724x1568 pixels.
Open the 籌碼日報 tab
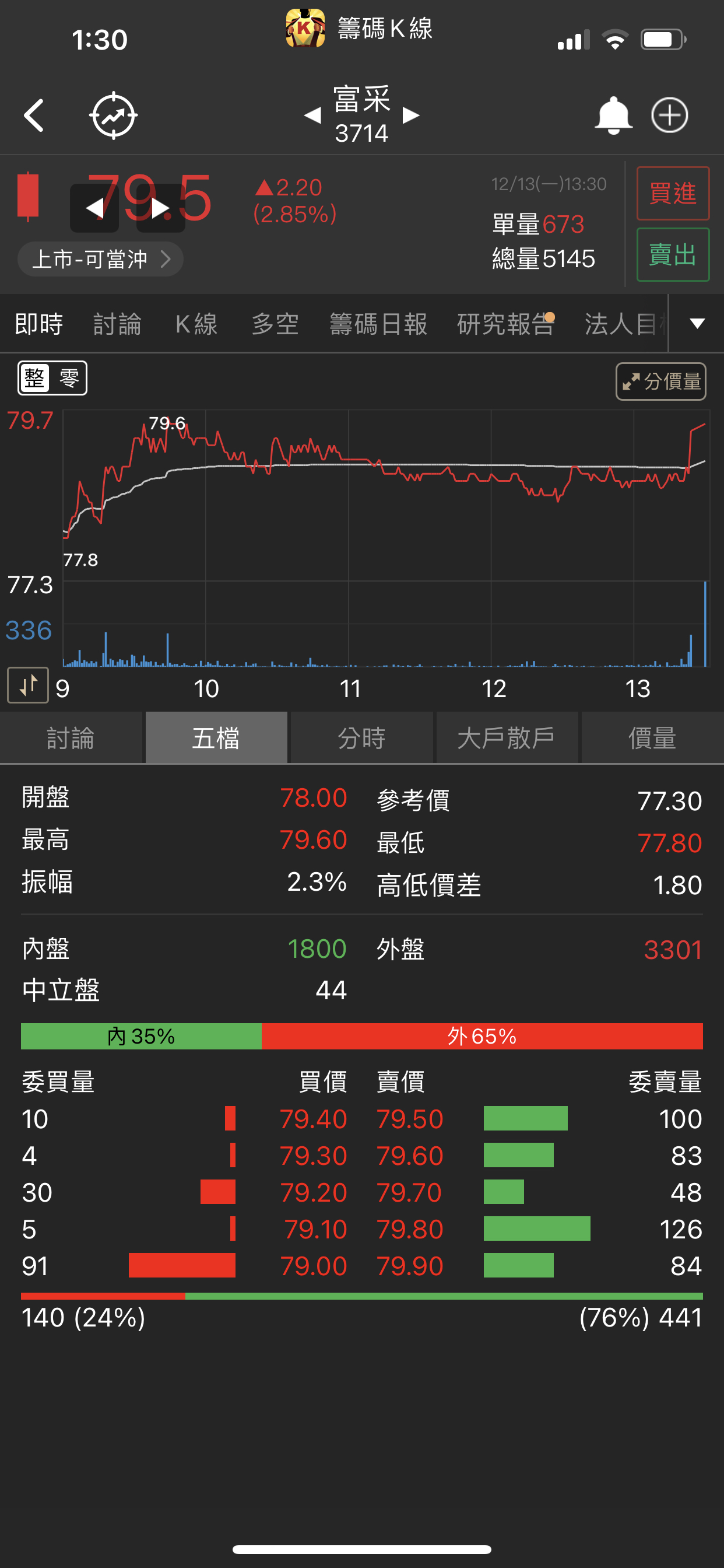coord(378,324)
